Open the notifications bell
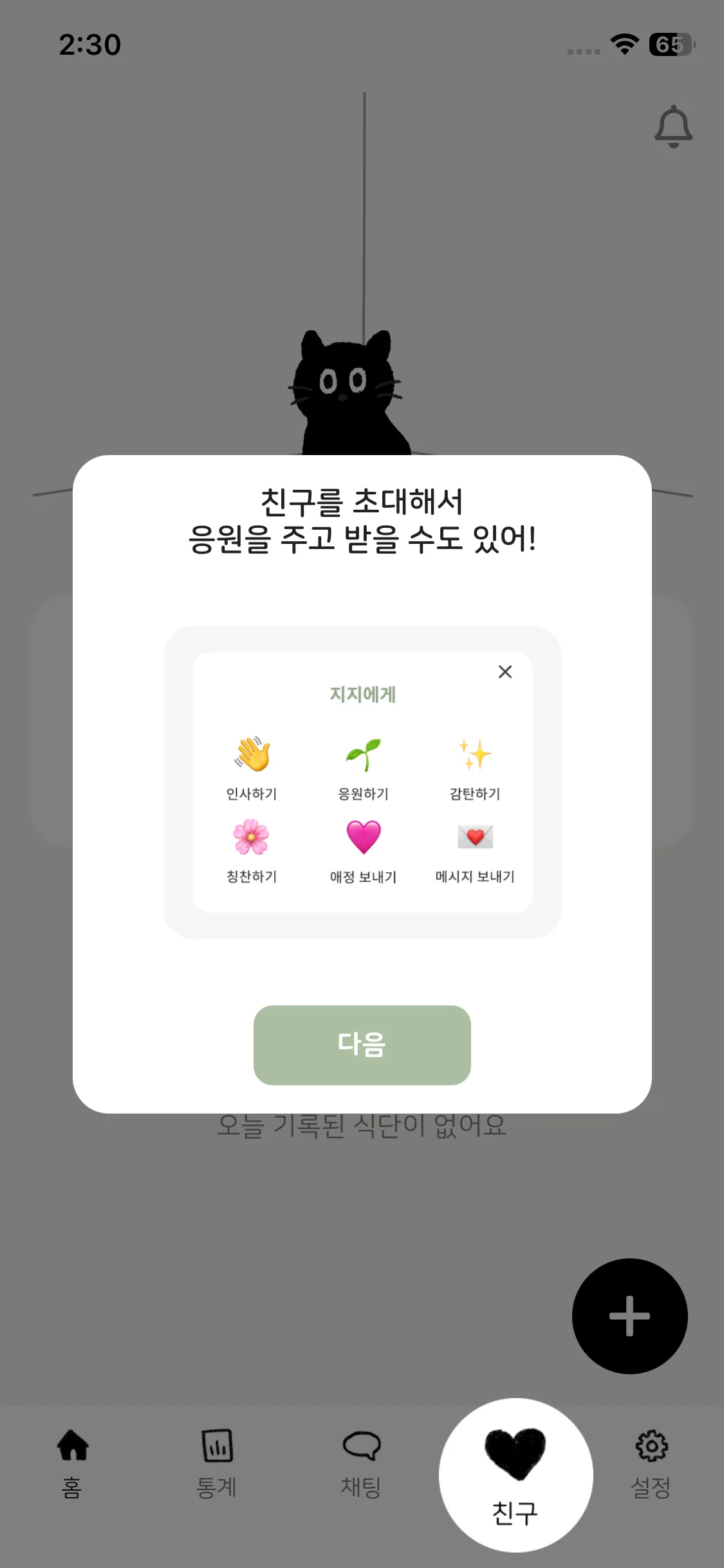Image resolution: width=724 pixels, height=1568 pixels. tap(673, 127)
